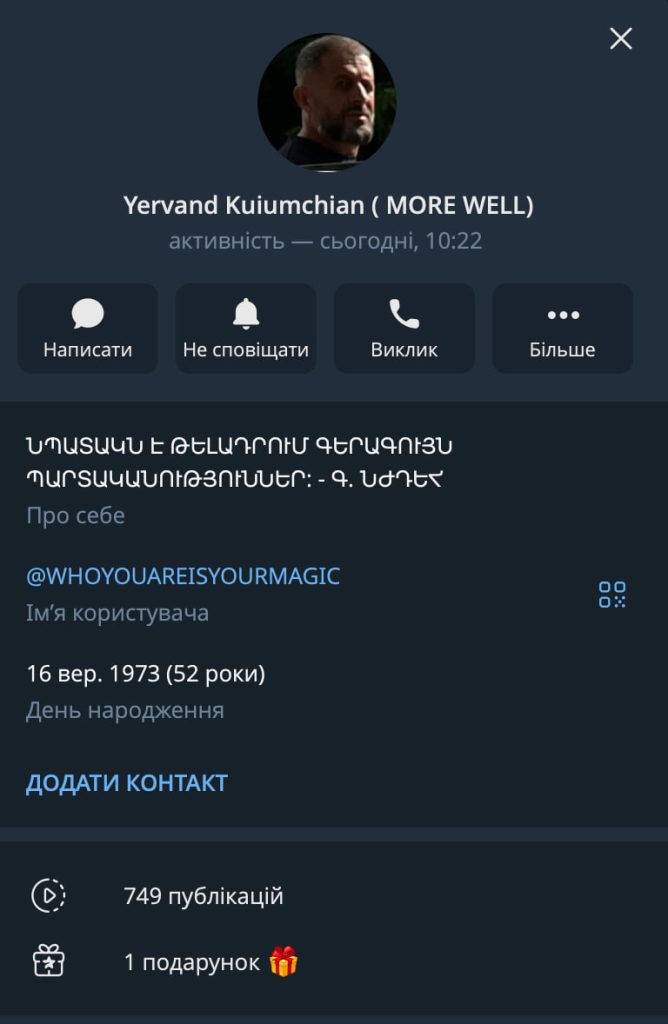Tap the @WHOYOUAREISYOURMAGIC username link
This screenshot has width=668, height=1024.
(x=183, y=576)
